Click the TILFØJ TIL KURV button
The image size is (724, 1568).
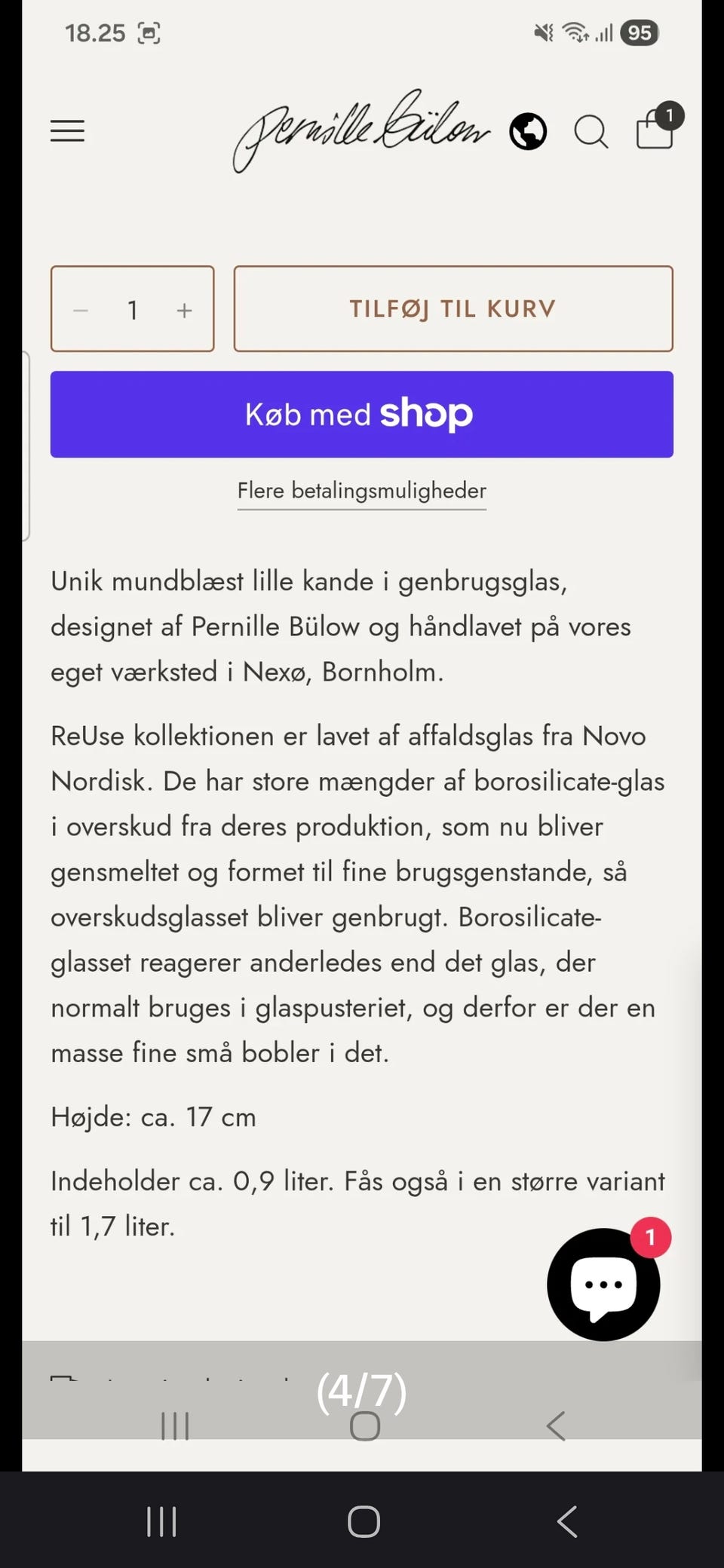[452, 309]
